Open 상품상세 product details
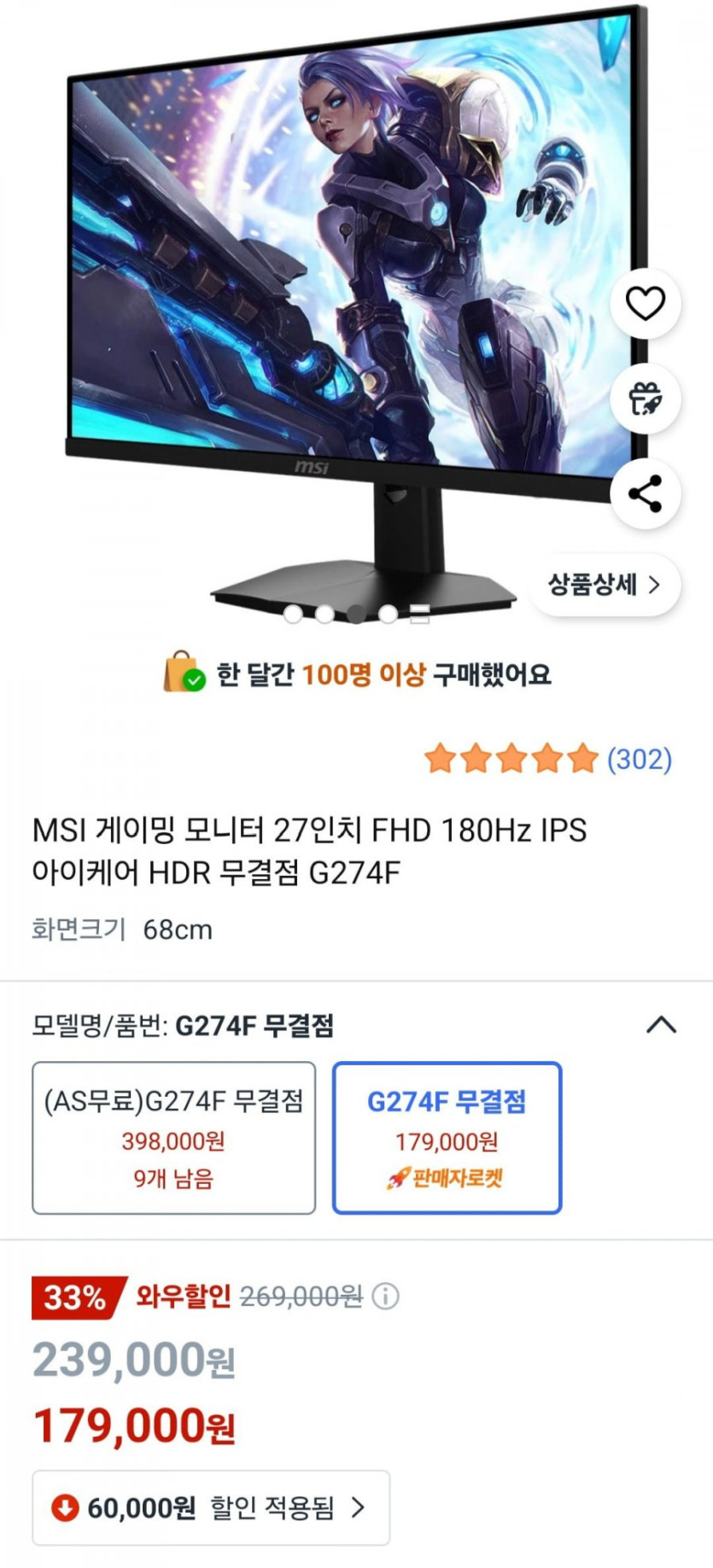713x1568 pixels. click(x=605, y=585)
